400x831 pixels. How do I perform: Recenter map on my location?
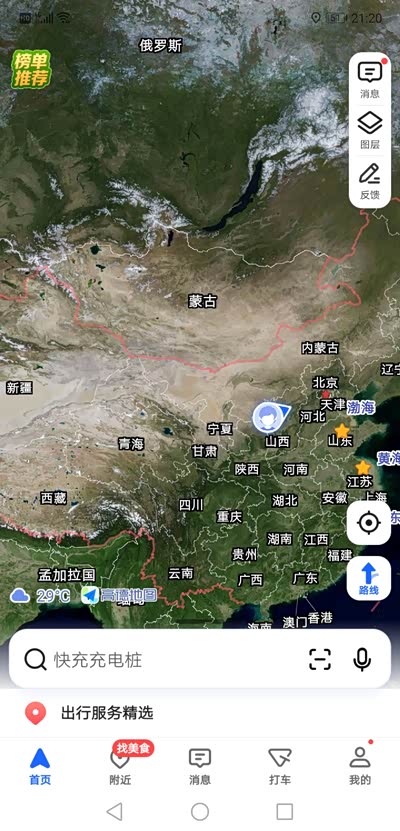(369, 523)
